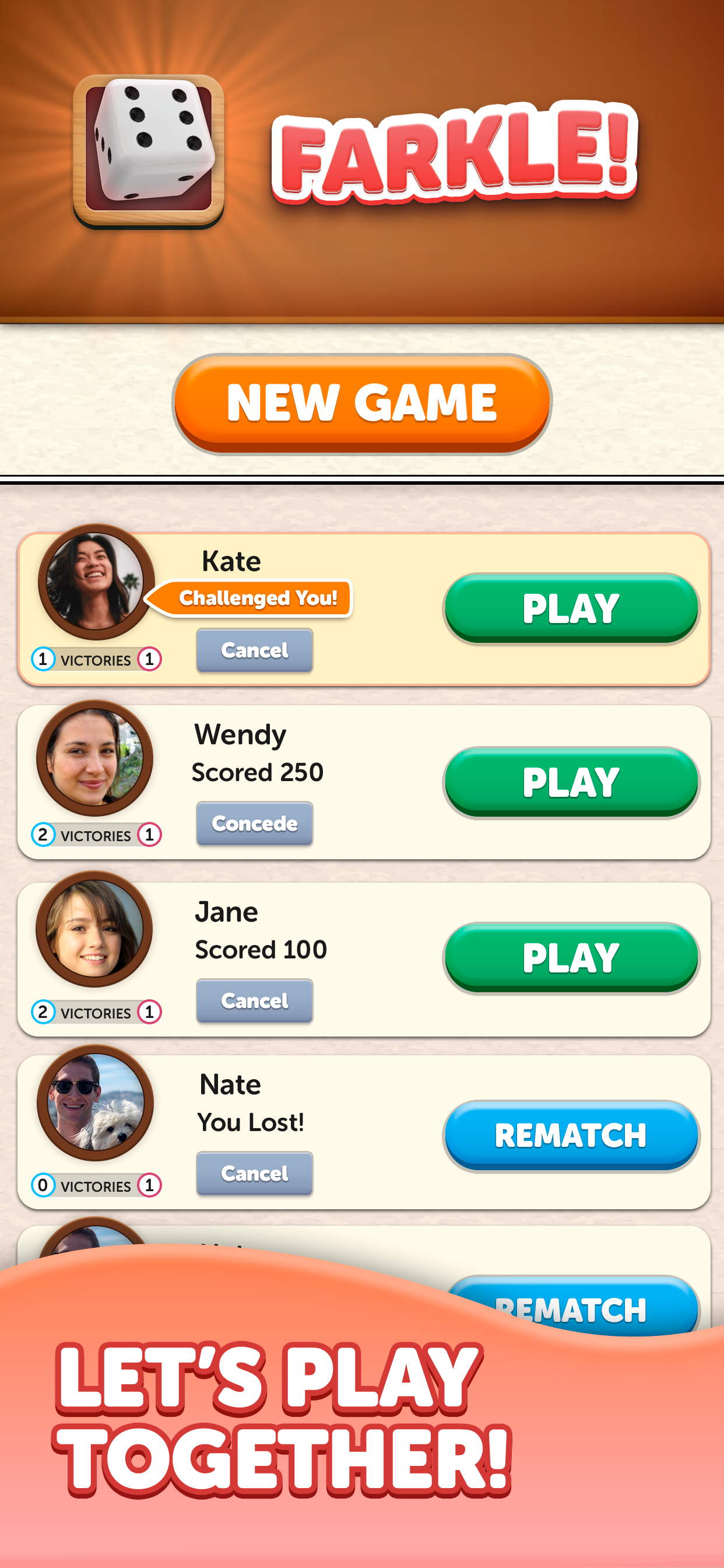Start a New Game

(362, 401)
